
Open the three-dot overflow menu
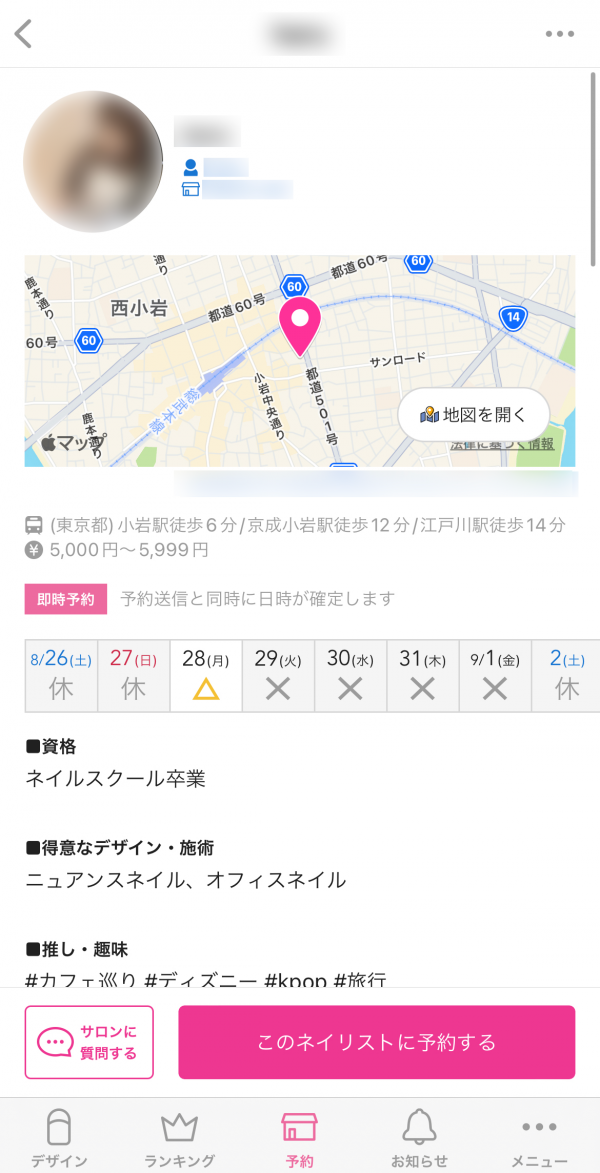pyautogui.click(x=560, y=34)
